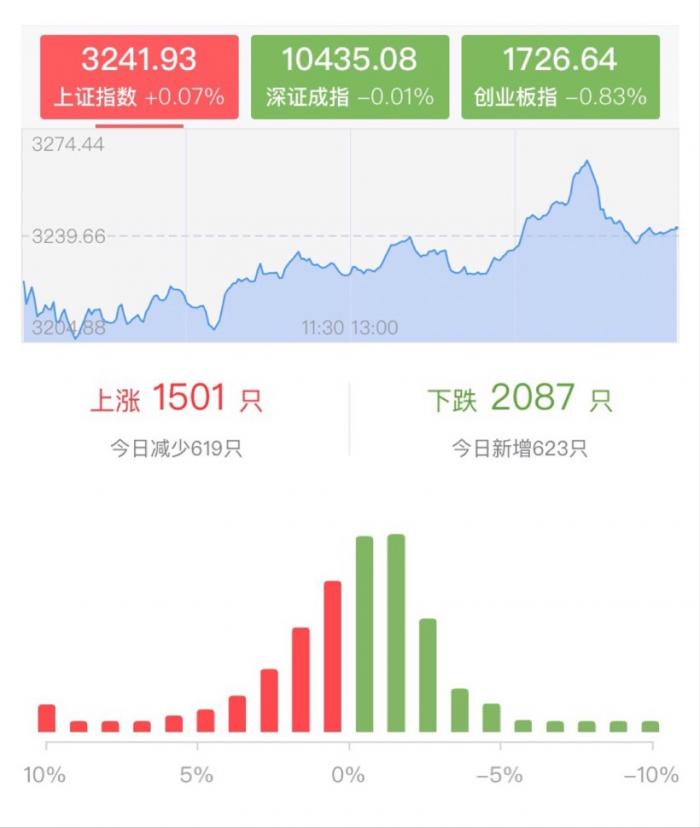
Task: Switch to the 深证成指 index card
Action: 350,77
